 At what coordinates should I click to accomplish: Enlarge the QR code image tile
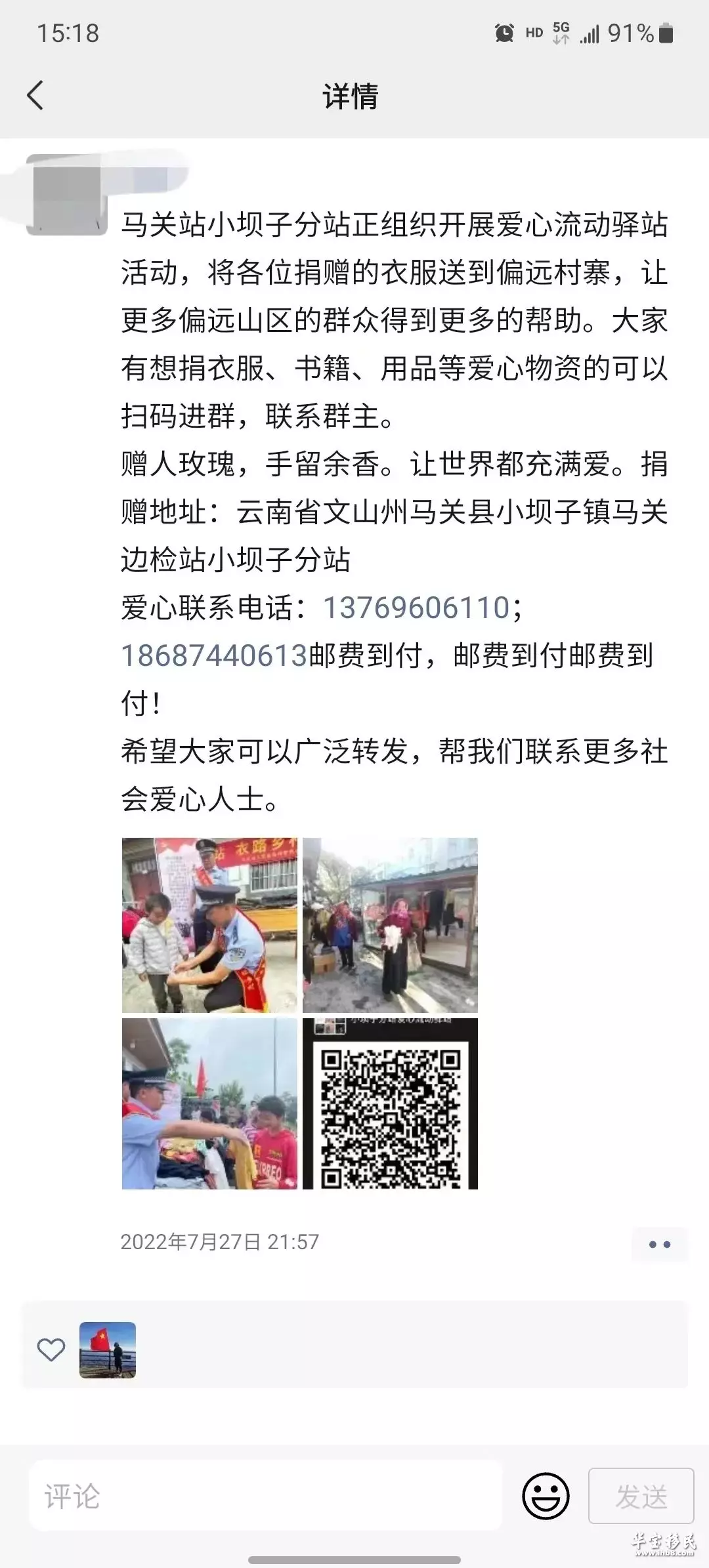click(390, 1104)
